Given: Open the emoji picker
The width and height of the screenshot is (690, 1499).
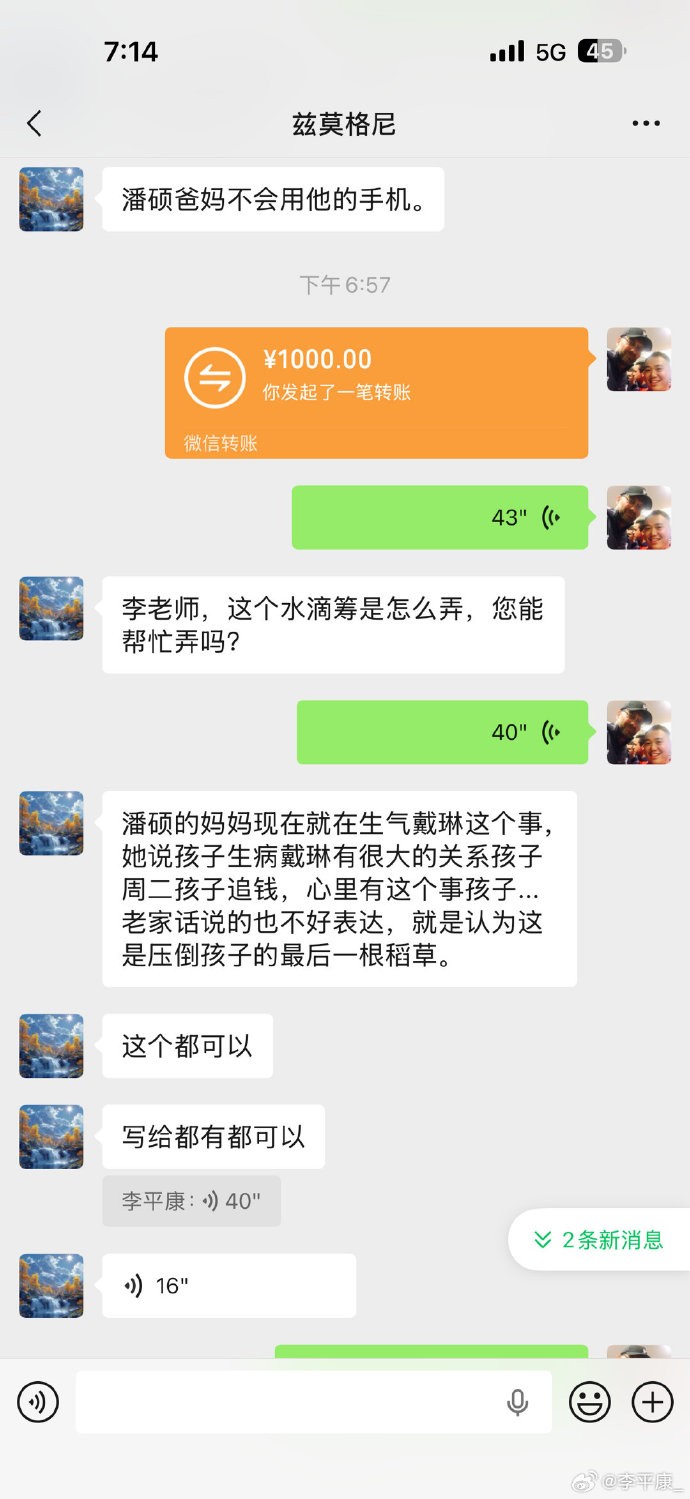Looking at the screenshot, I should (590, 1402).
